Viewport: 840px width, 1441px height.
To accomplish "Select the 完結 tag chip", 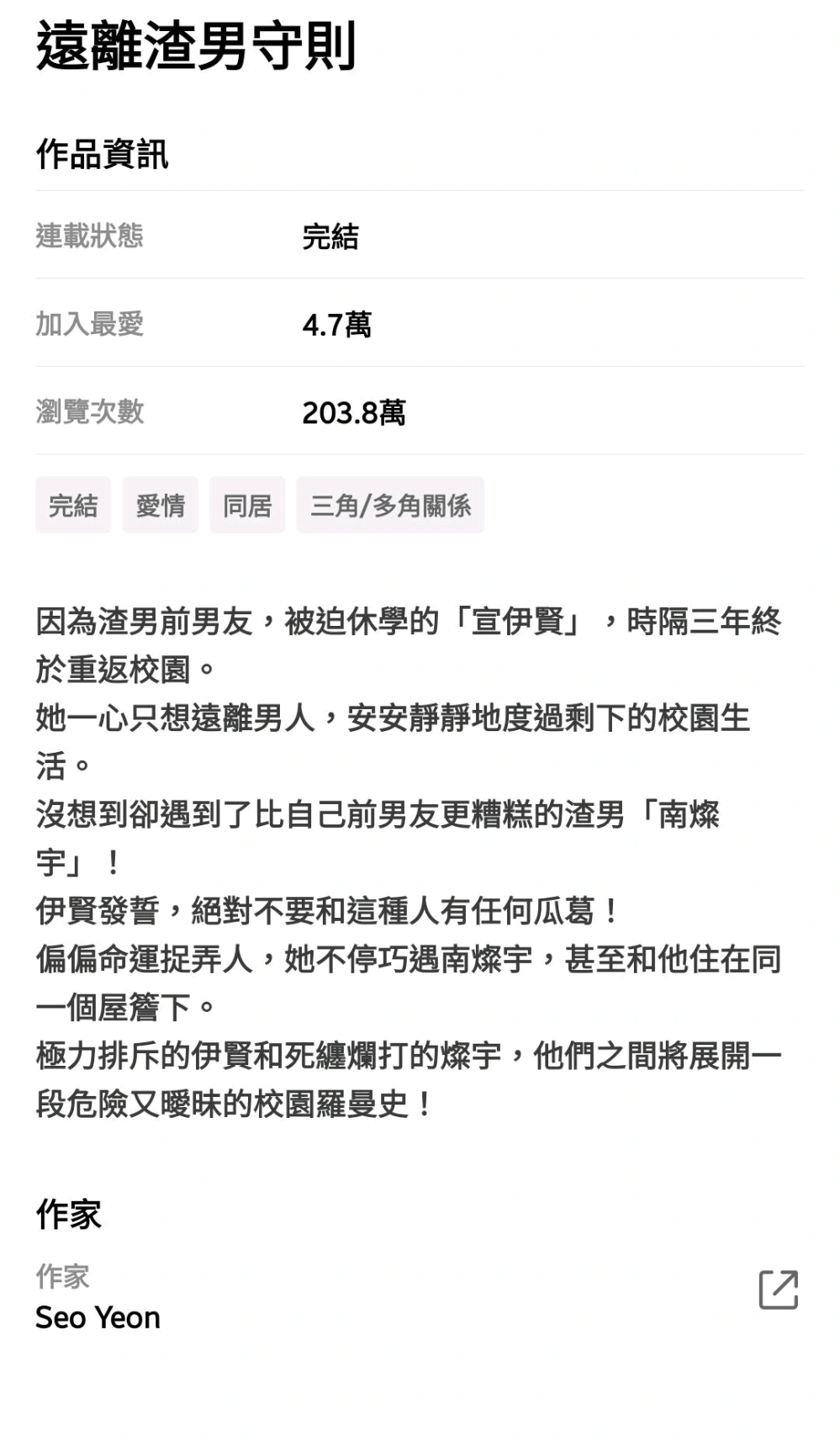I will pyautogui.click(x=73, y=505).
